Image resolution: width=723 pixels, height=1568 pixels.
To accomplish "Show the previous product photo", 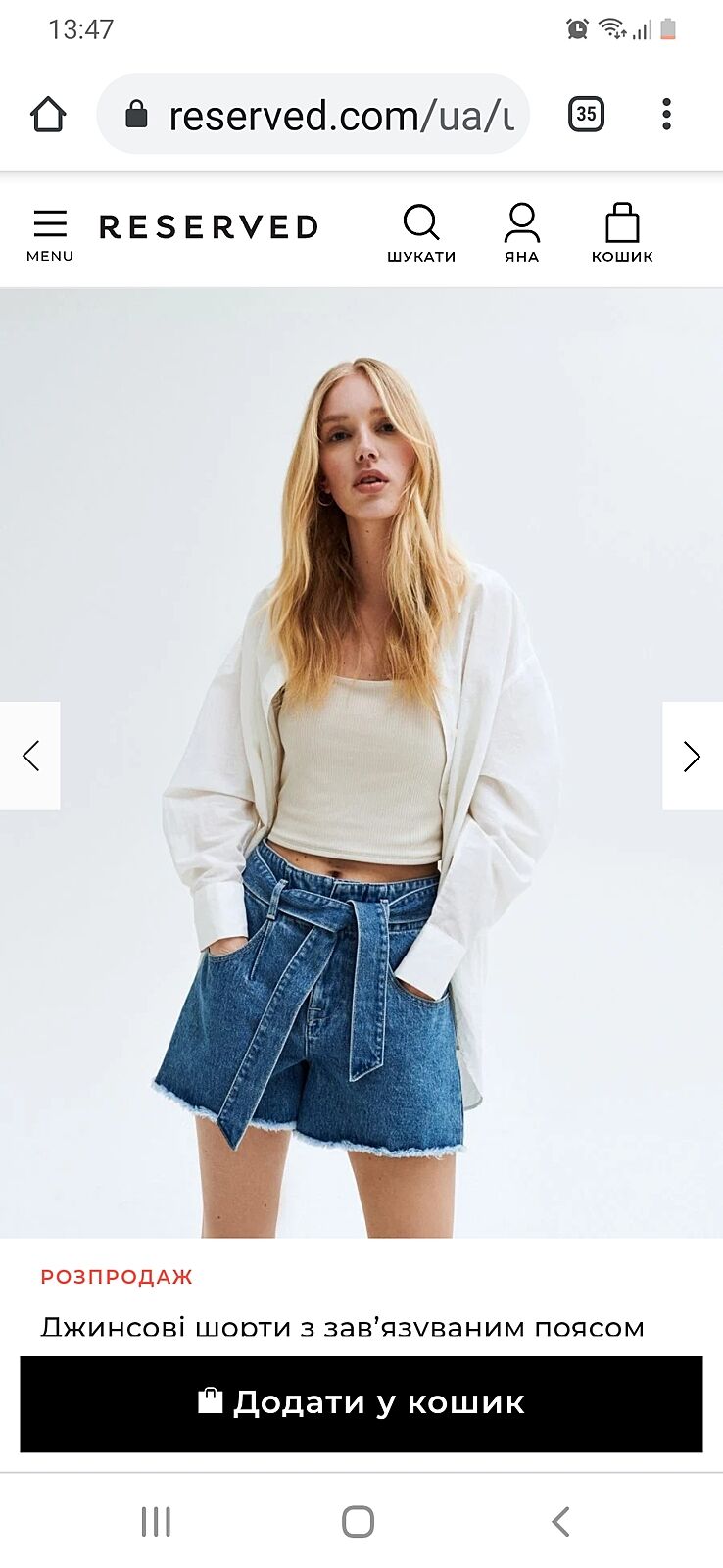I will pos(30,756).
